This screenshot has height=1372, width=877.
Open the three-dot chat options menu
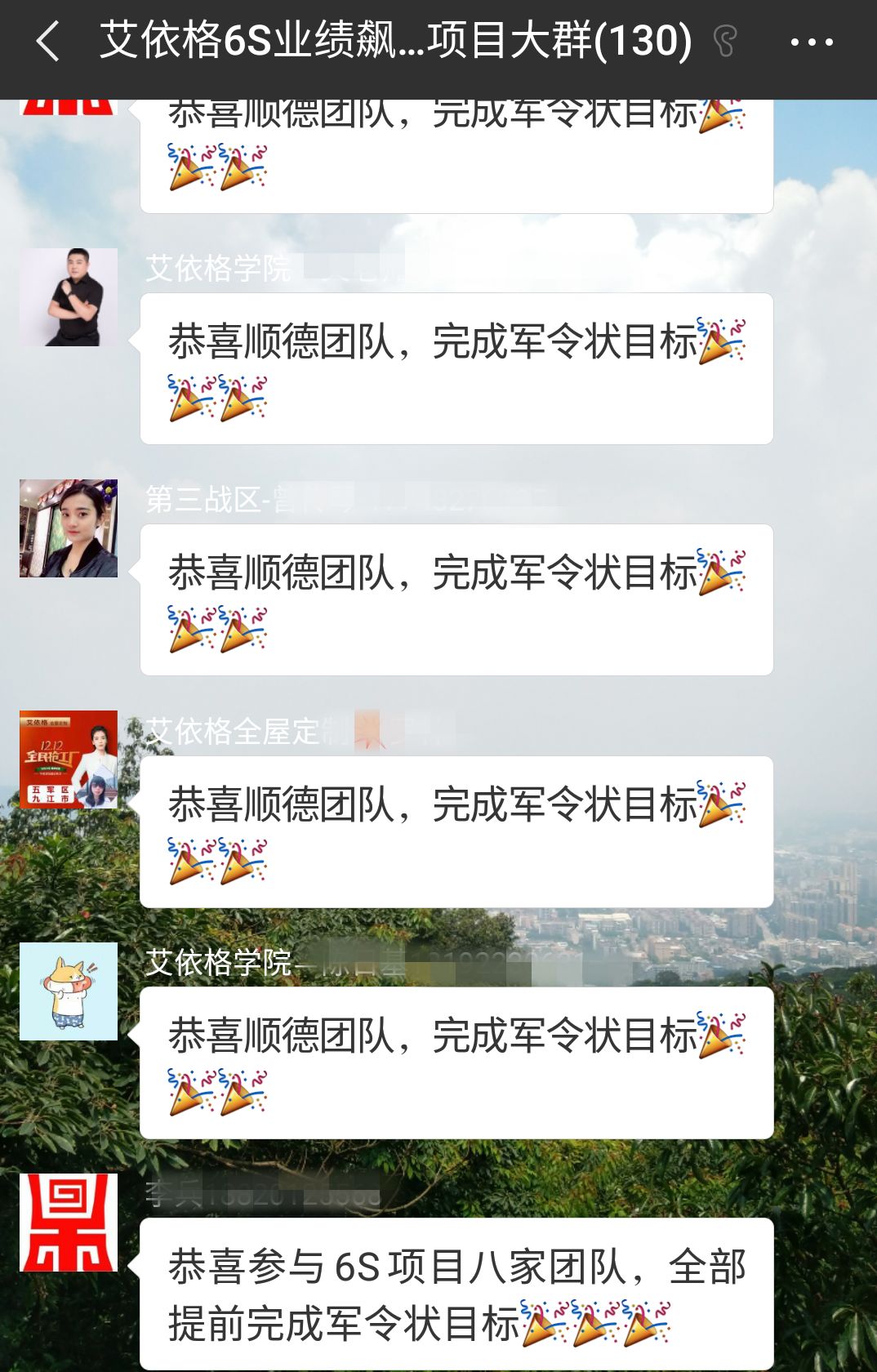(x=812, y=42)
